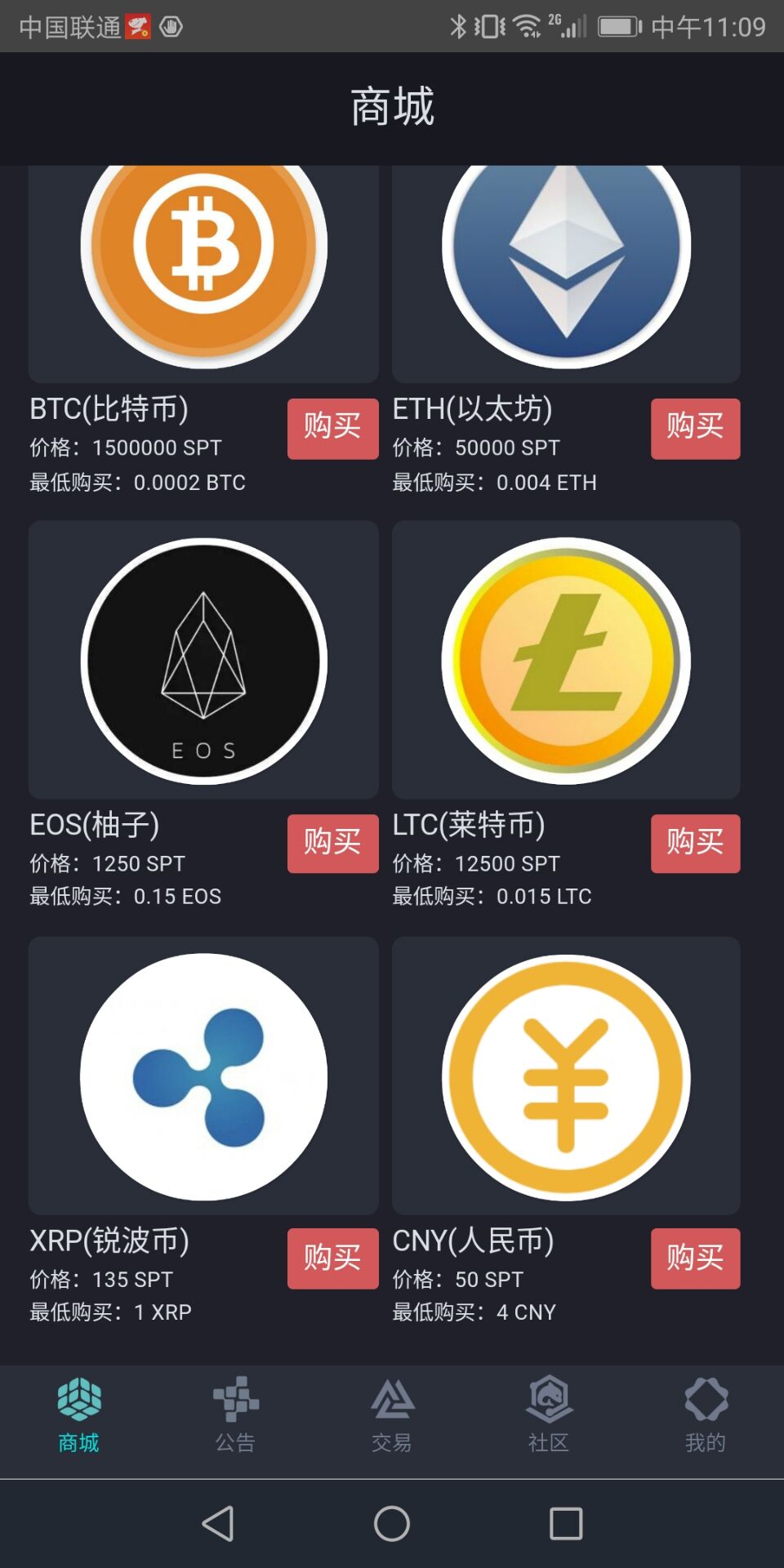
Task: Buy BTC with the 购买 button
Action: (x=332, y=429)
